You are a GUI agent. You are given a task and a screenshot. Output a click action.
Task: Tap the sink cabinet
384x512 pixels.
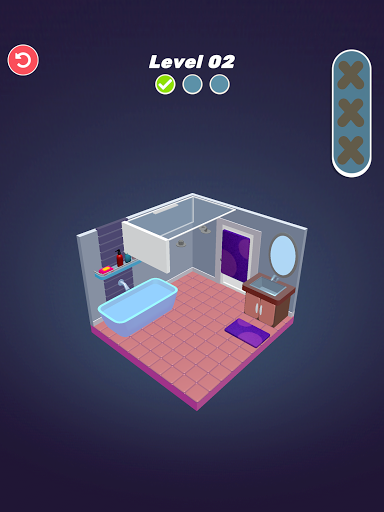[x=269, y=299]
